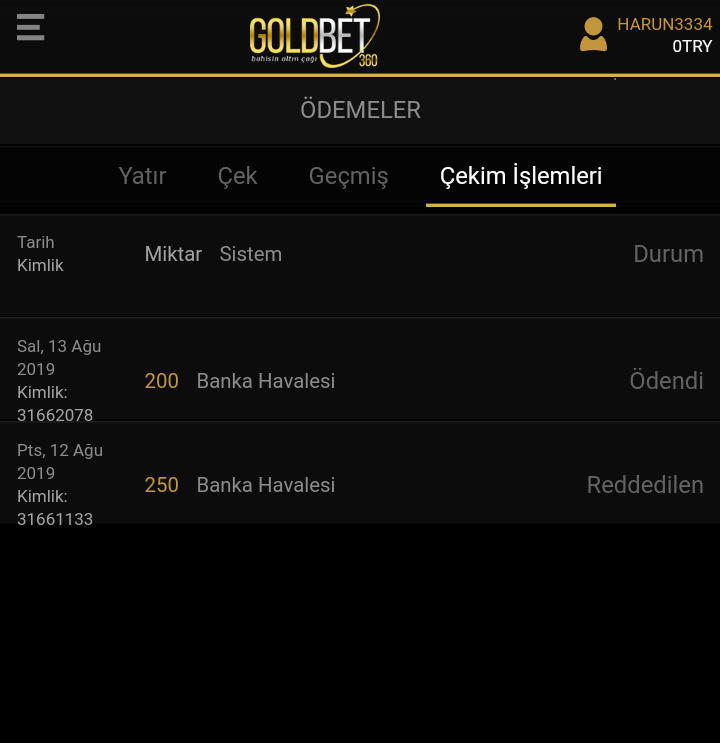720x743 pixels.
Task: Go to GoldBet home via logo
Action: coord(315,37)
